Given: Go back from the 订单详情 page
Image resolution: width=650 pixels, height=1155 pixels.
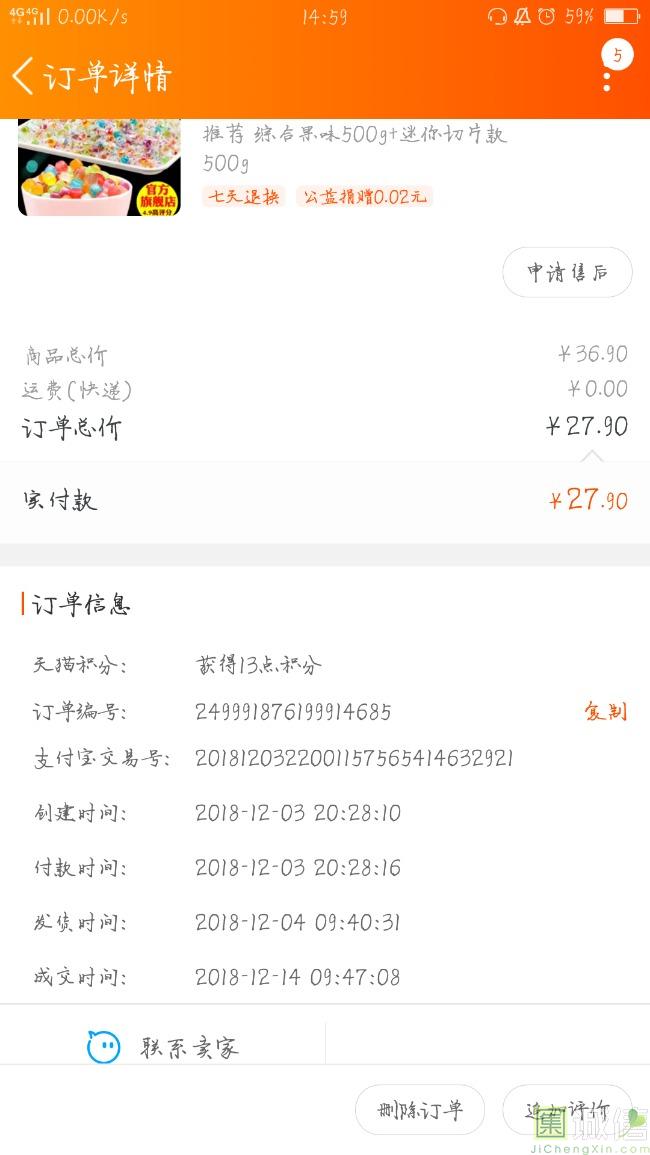Looking at the screenshot, I should click(x=24, y=76).
